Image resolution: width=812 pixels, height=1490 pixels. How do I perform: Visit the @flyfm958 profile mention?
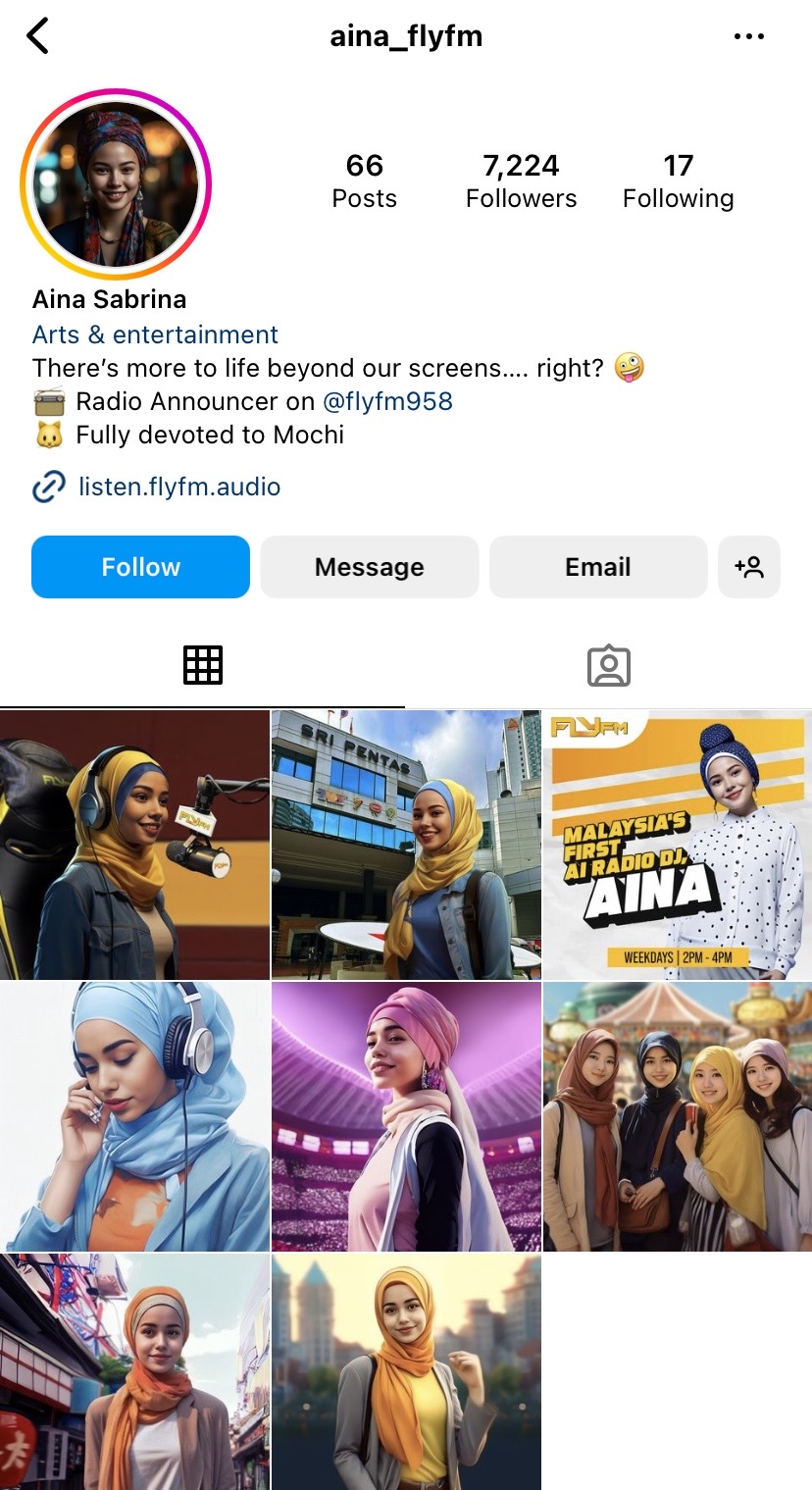pos(388,401)
